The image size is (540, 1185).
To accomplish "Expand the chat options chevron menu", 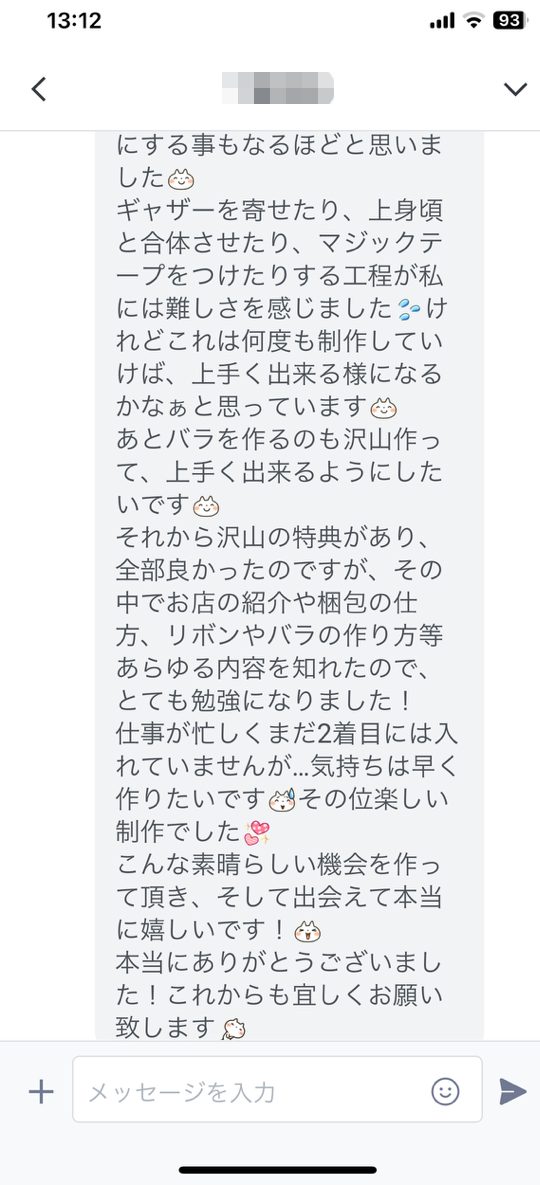I will pos(515,89).
